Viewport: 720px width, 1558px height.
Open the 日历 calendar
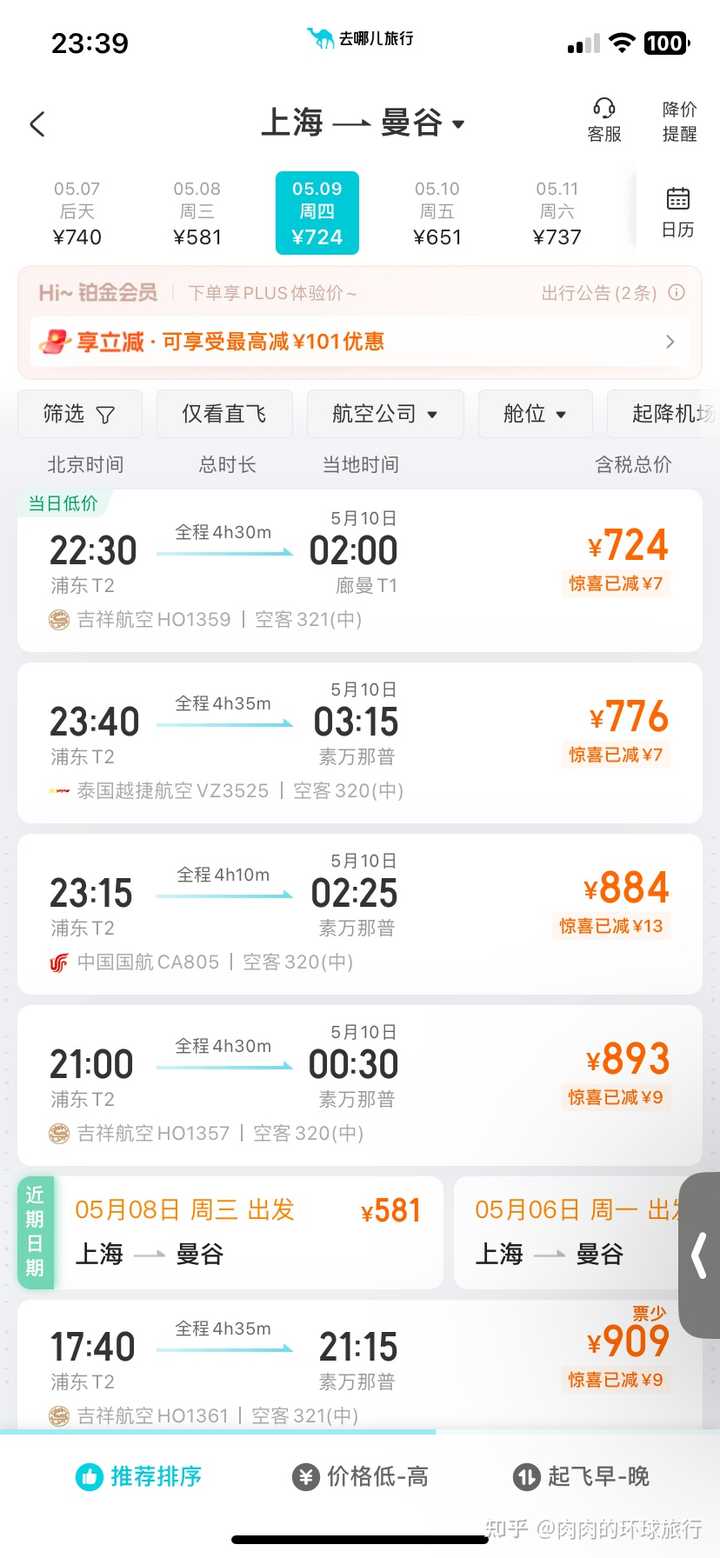(678, 212)
